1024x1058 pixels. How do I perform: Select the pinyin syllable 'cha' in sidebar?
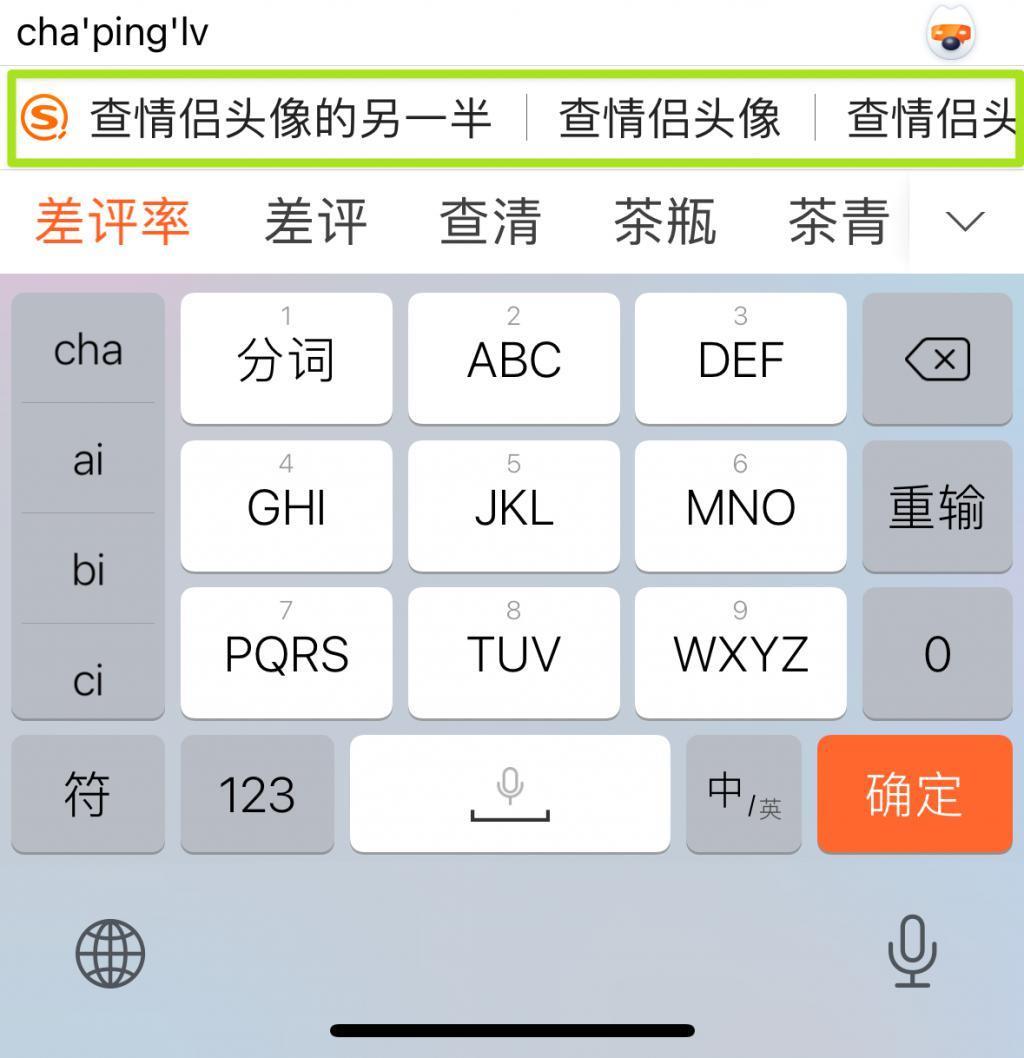coord(88,350)
